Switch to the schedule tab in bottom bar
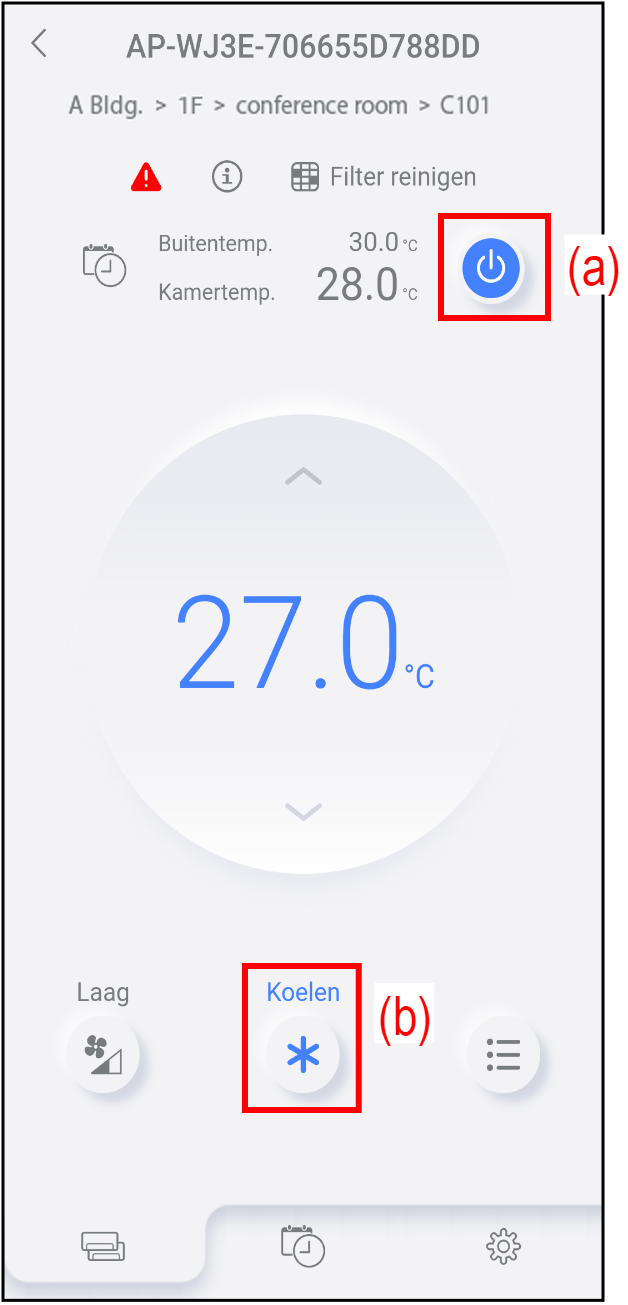This screenshot has height=1305, width=628. pyautogui.click(x=303, y=1246)
